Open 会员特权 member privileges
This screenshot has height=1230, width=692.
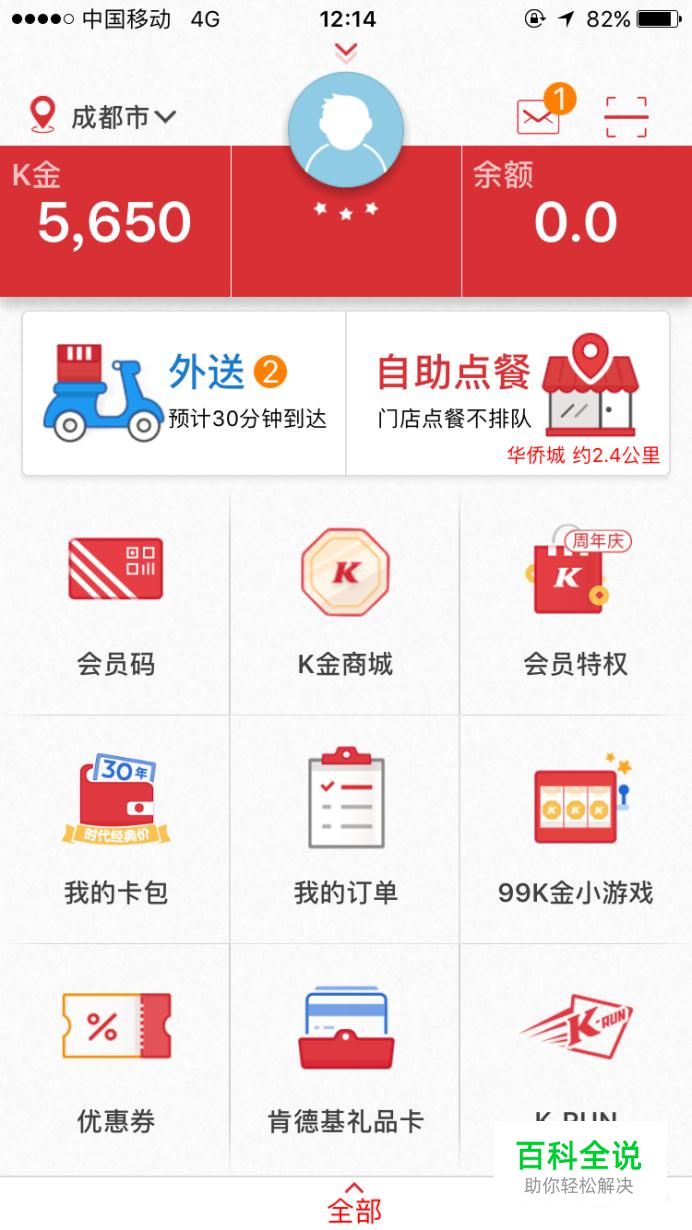coord(575,603)
